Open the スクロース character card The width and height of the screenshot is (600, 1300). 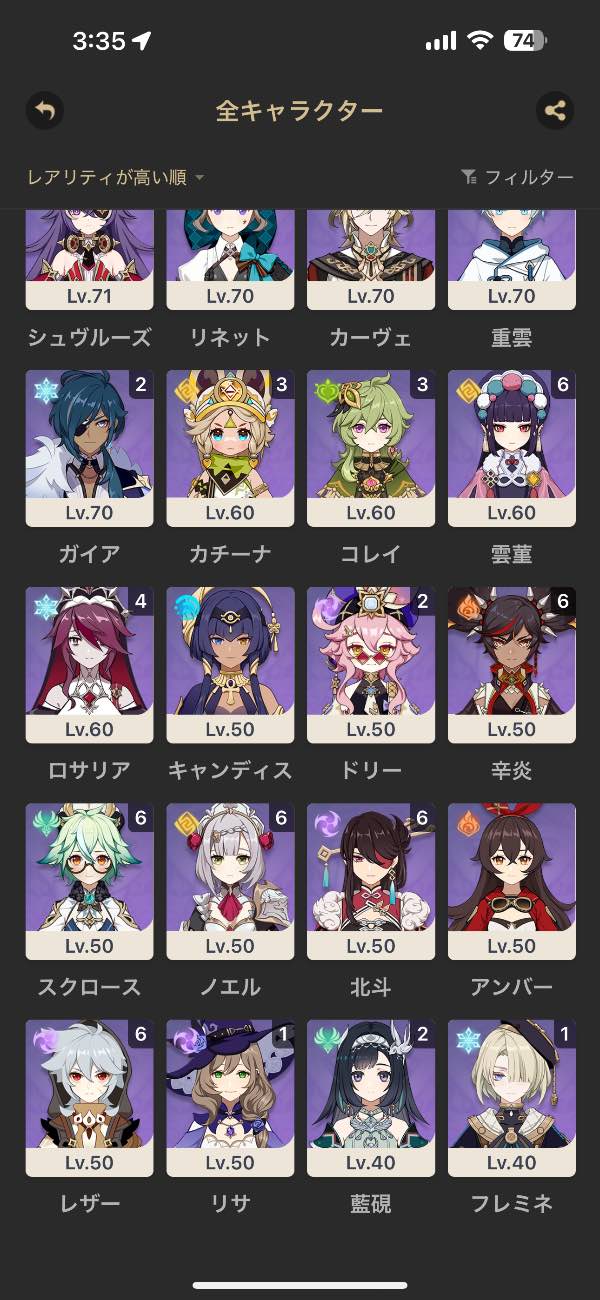coord(90,882)
